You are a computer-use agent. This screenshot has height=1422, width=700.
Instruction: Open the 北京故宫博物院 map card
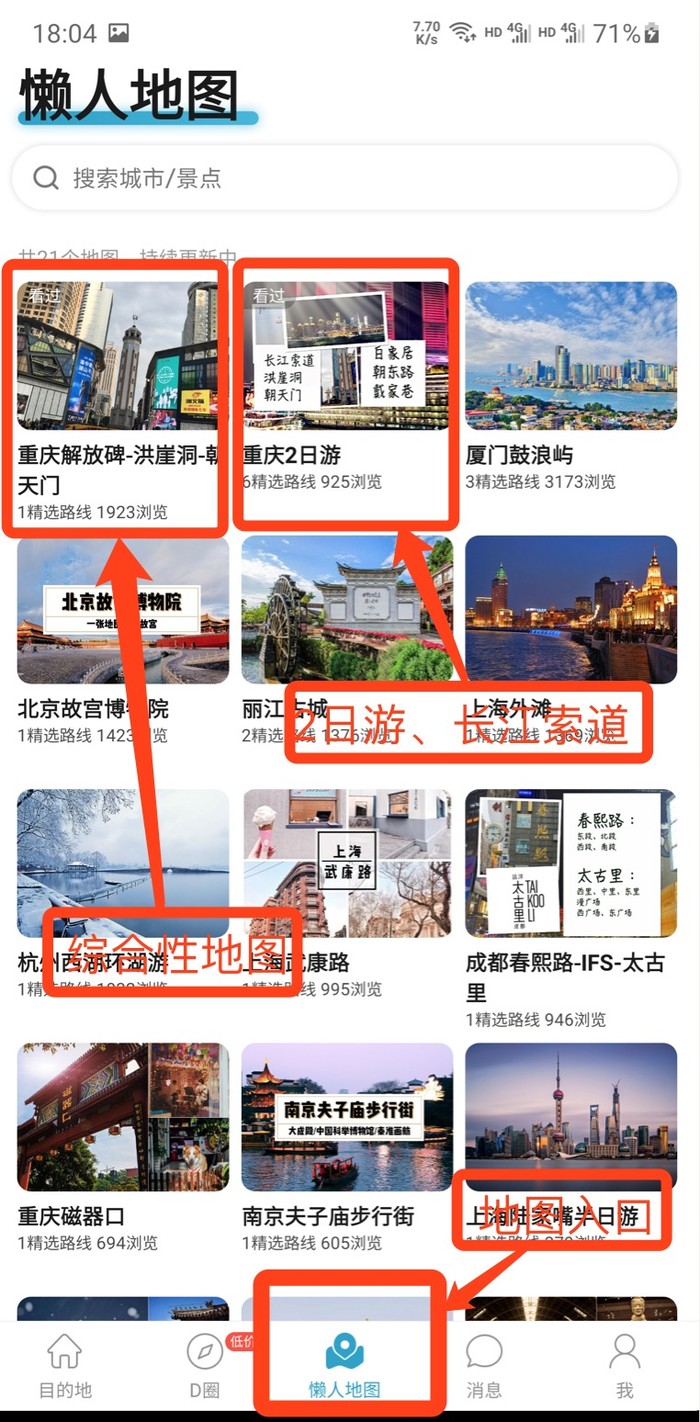tap(122, 610)
